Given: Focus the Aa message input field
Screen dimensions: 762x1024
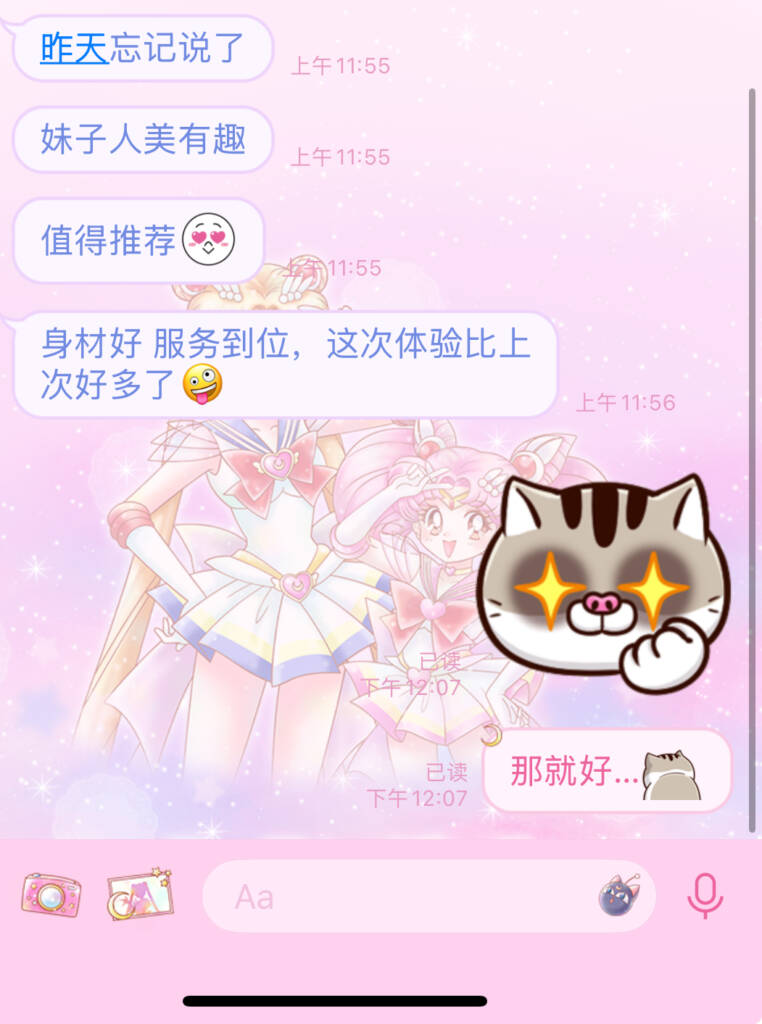Looking at the screenshot, I should pos(400,896).
